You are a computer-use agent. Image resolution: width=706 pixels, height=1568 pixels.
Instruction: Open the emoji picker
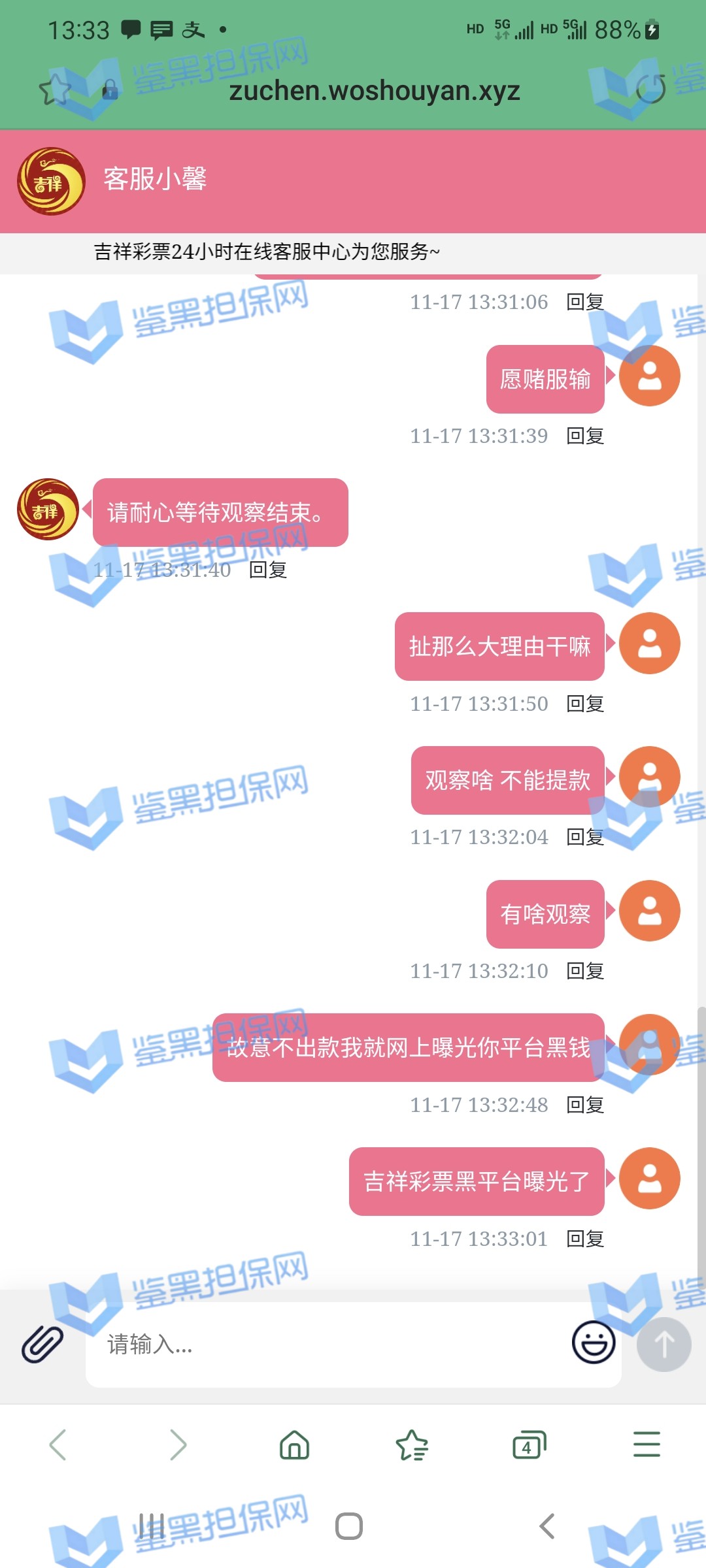click(593, 1343)
